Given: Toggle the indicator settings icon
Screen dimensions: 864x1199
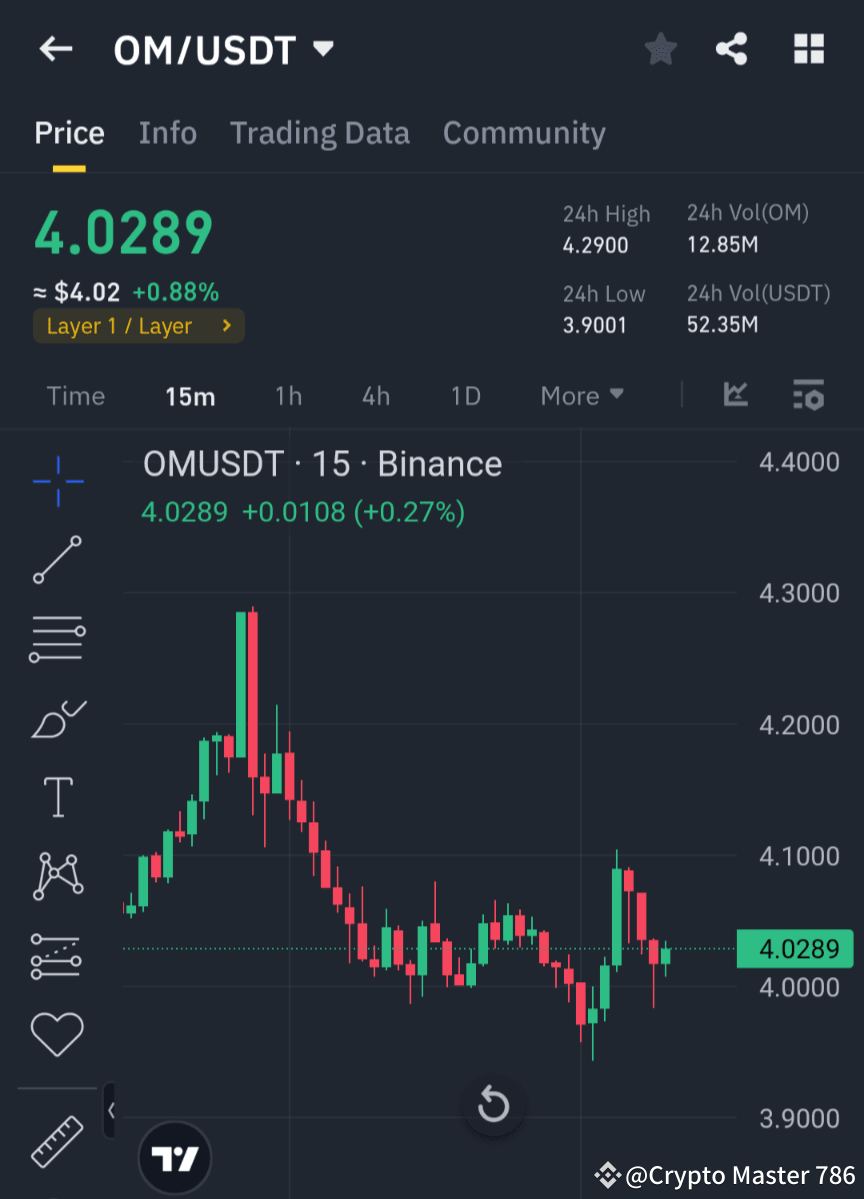Looking at the screenshot, I should click(808, 396).
